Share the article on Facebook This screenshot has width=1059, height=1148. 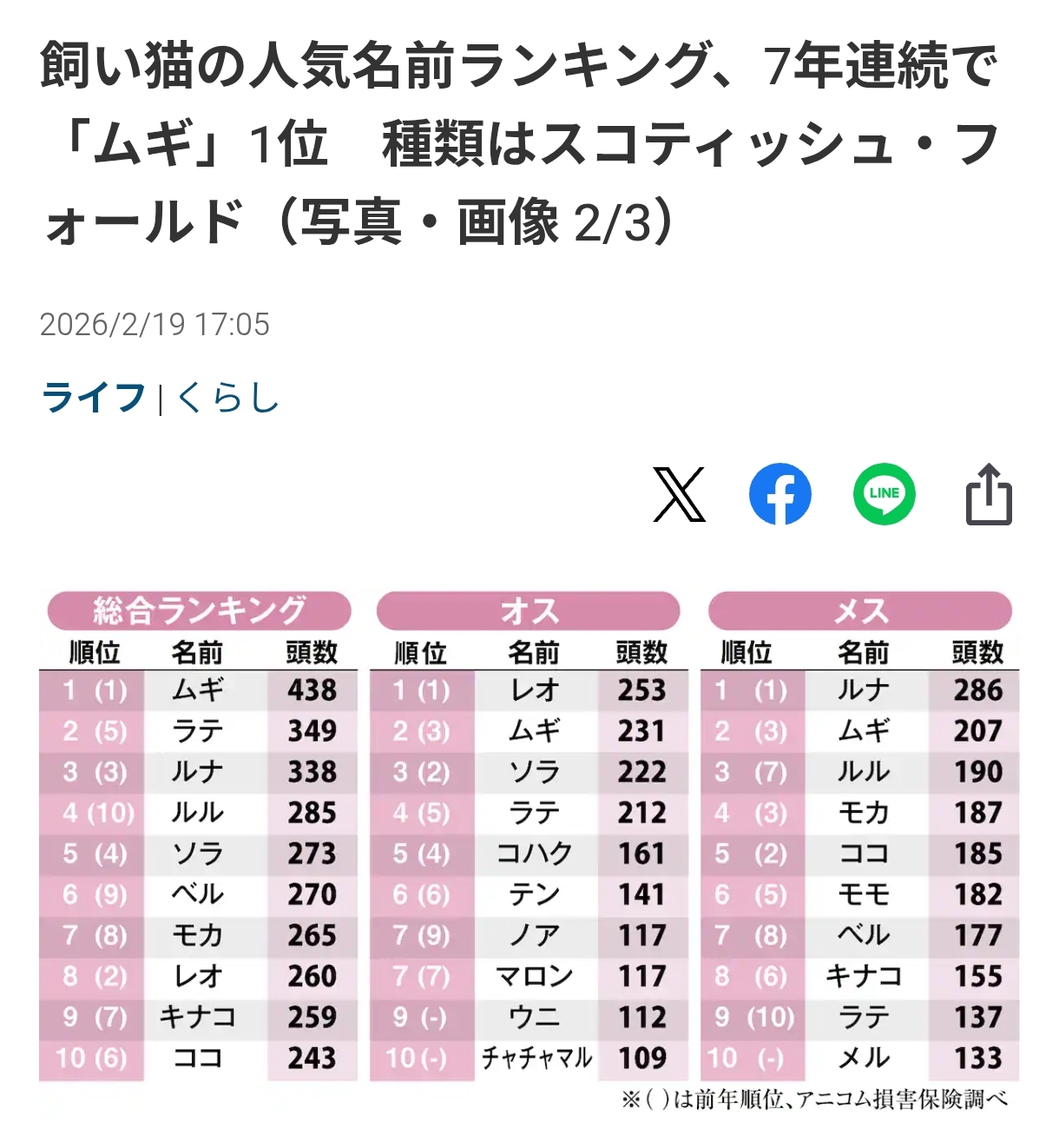[779, 494]
